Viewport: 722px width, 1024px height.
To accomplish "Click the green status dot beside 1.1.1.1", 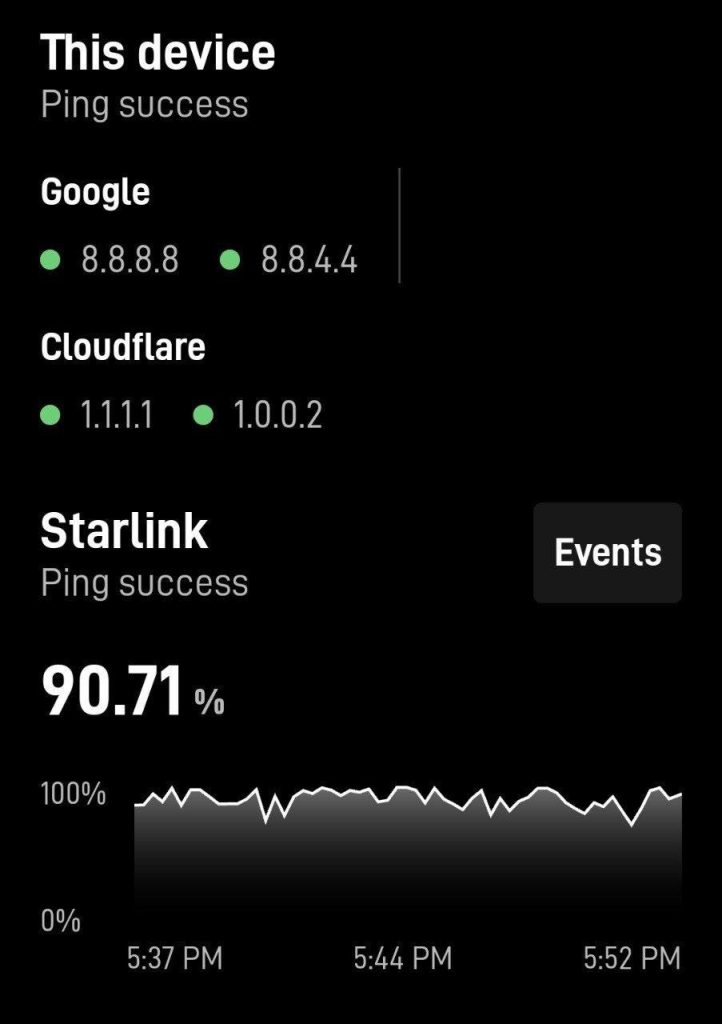I will [x=48, y=415].
